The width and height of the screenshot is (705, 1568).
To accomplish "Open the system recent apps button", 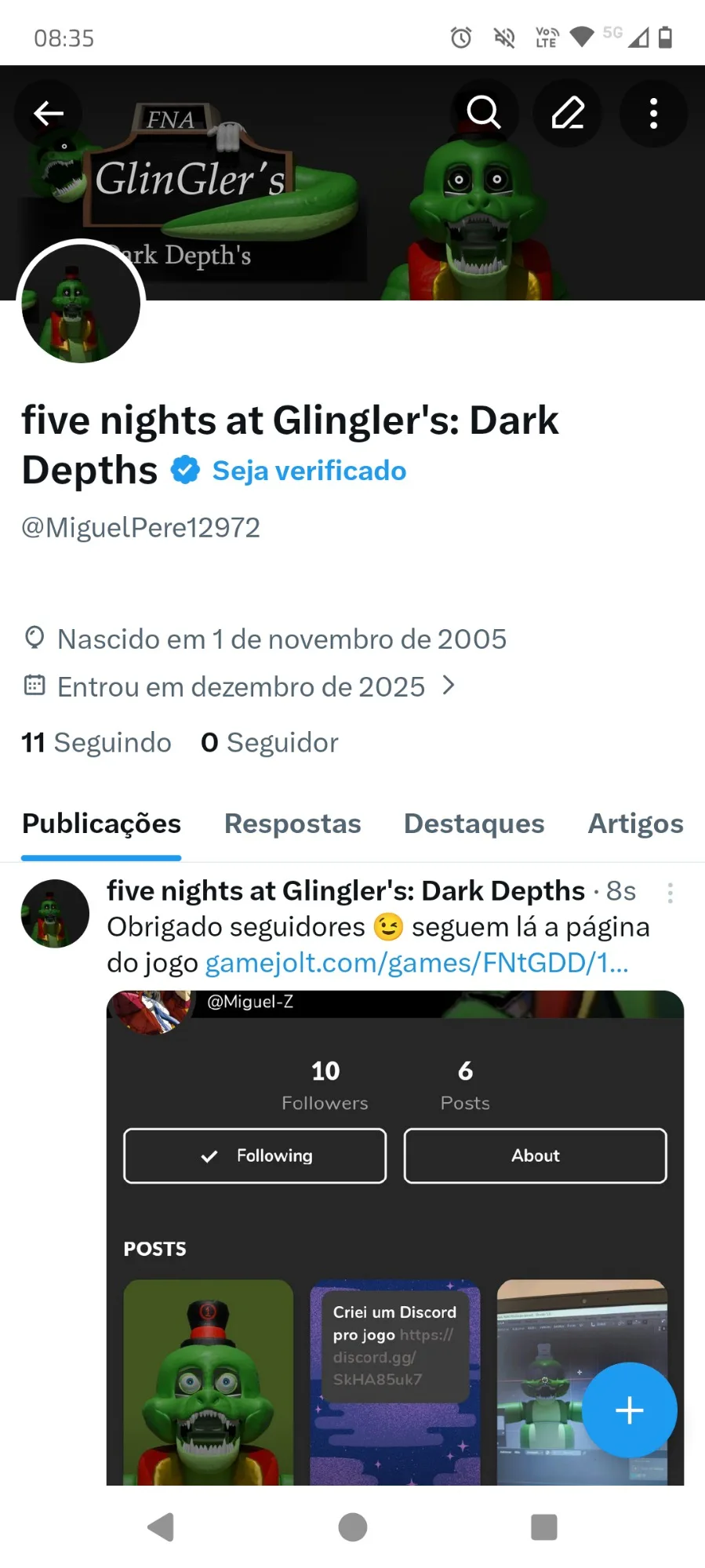I will [543, 1526].
